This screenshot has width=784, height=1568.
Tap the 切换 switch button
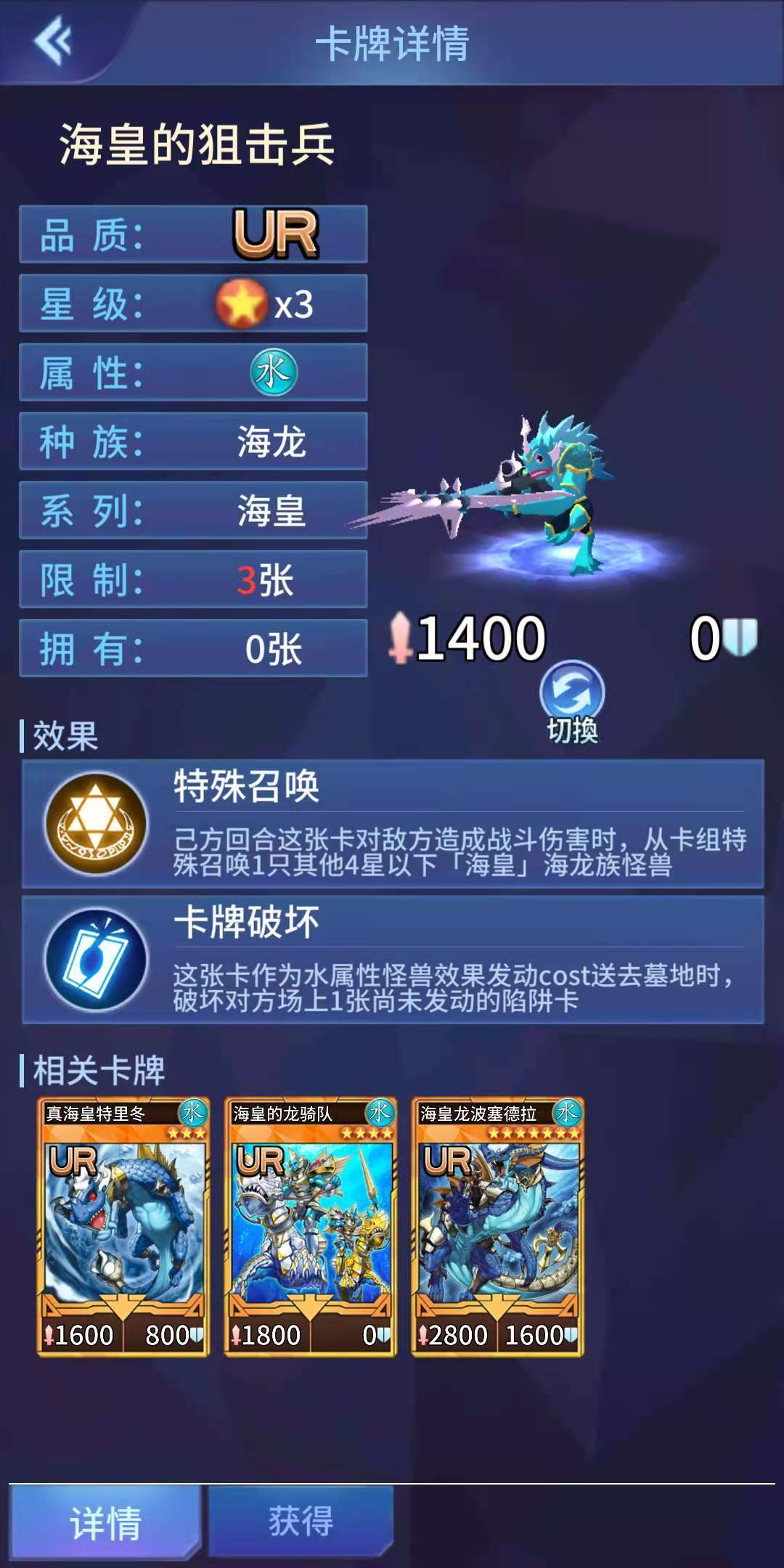pos(572,701)
